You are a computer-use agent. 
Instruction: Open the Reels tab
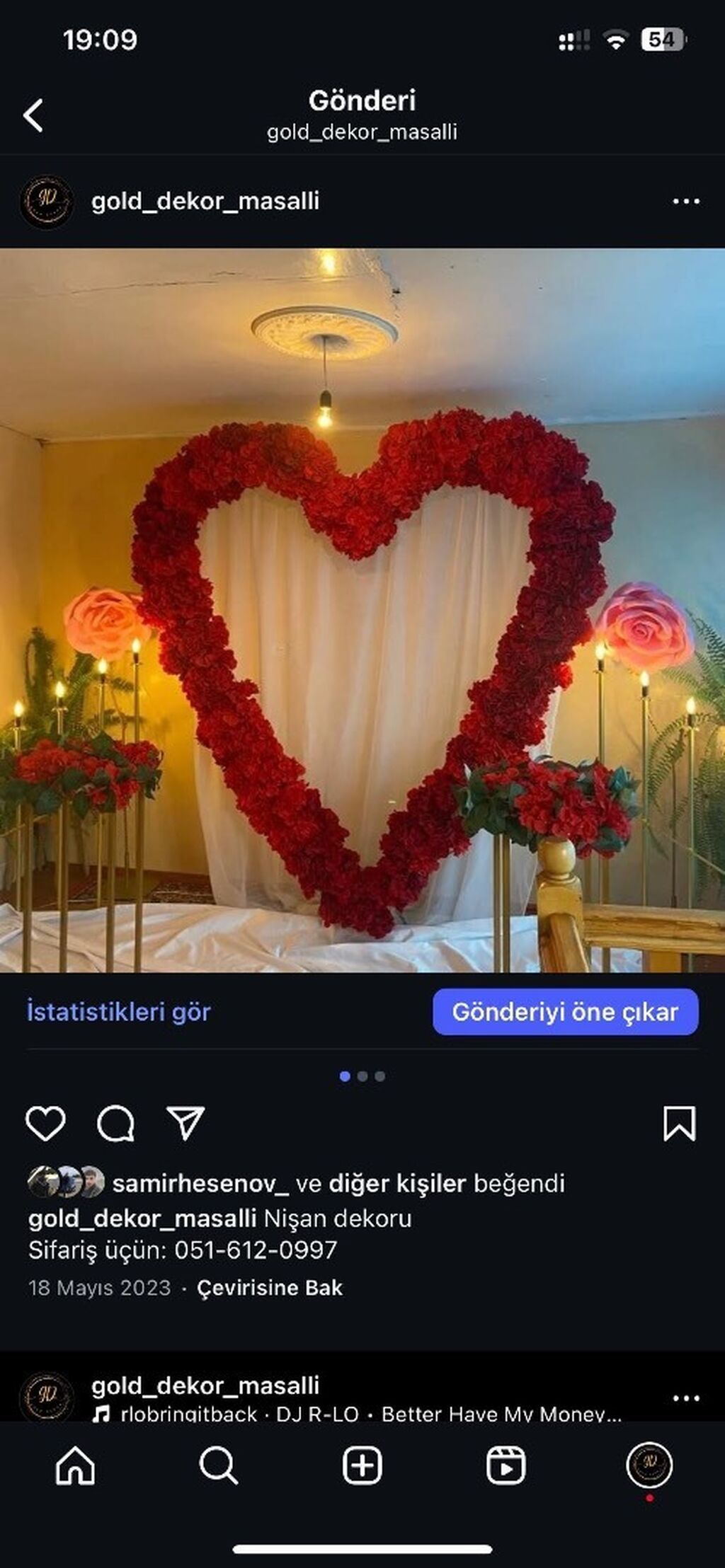[506, 1465]
